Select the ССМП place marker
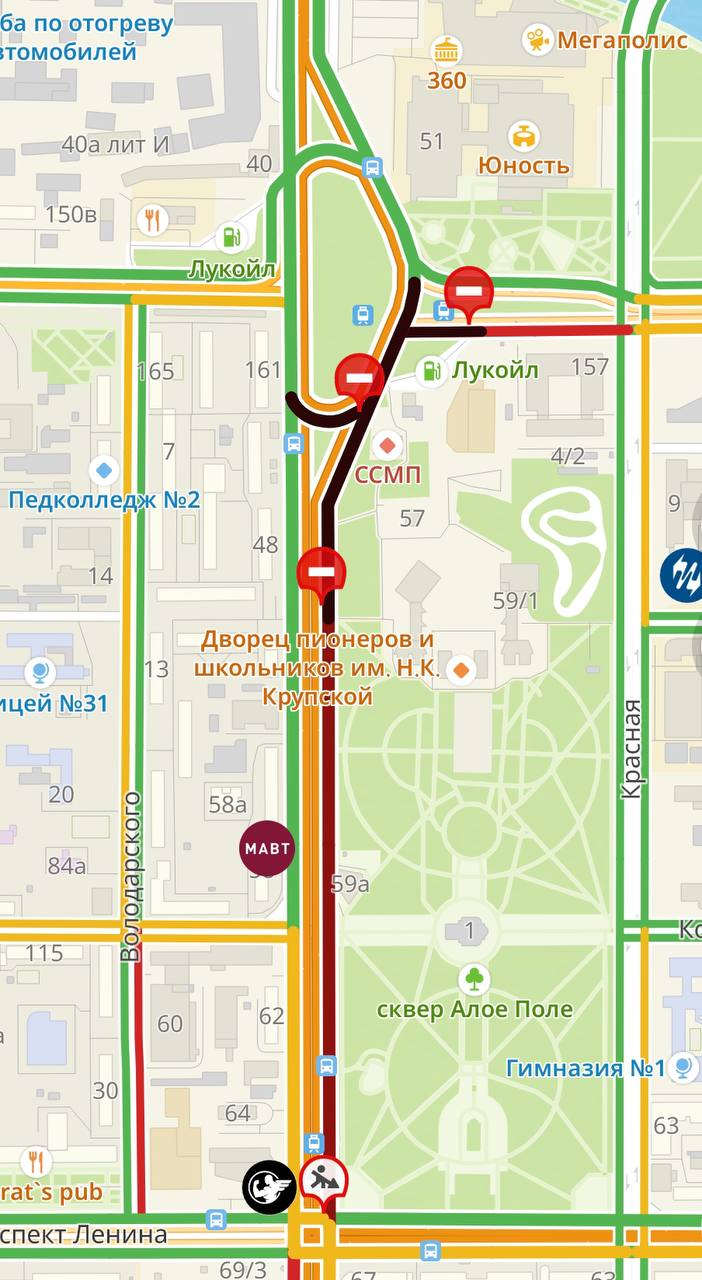 [387, 442]
